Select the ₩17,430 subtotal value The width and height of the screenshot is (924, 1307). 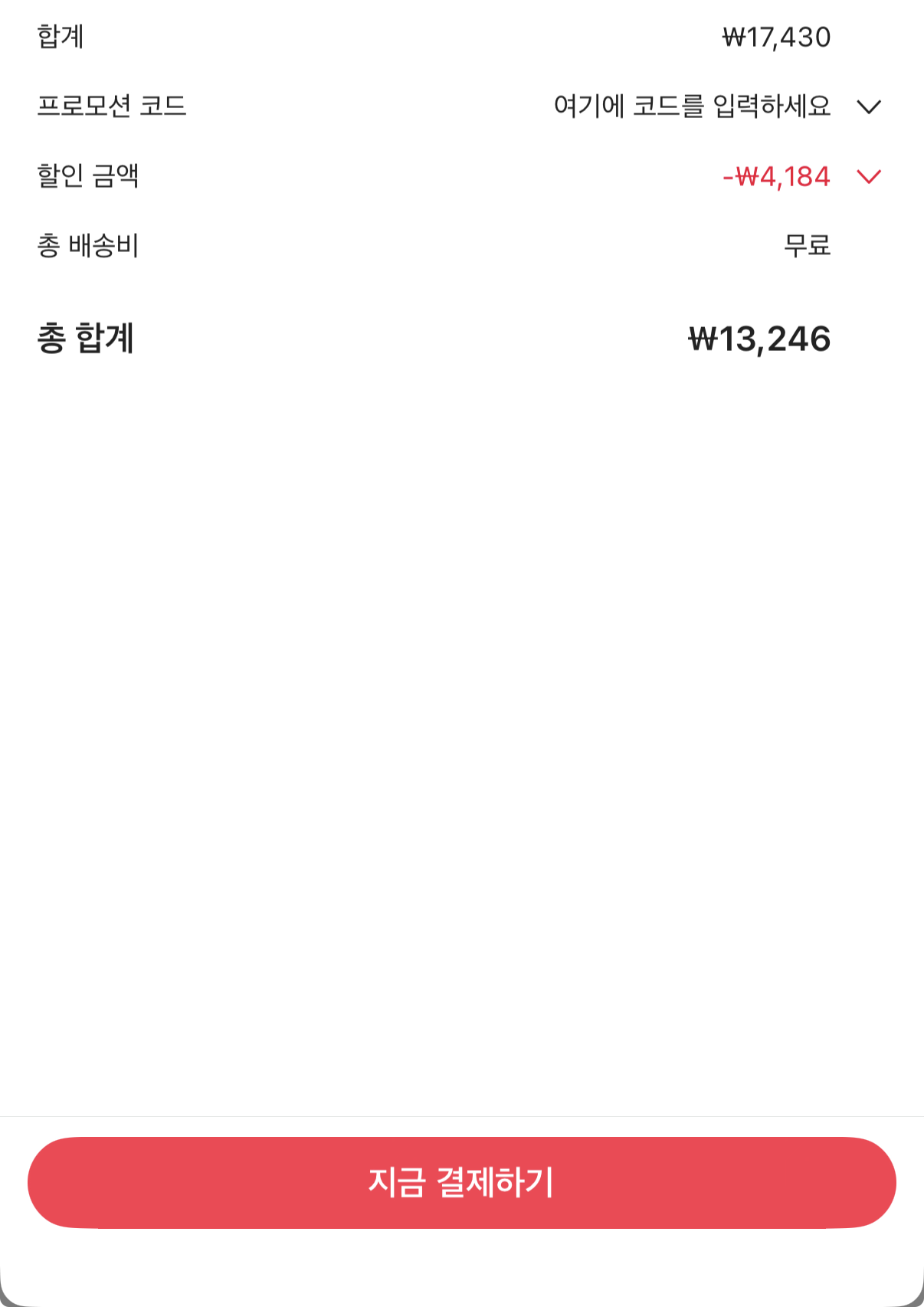tap(774, 36)
